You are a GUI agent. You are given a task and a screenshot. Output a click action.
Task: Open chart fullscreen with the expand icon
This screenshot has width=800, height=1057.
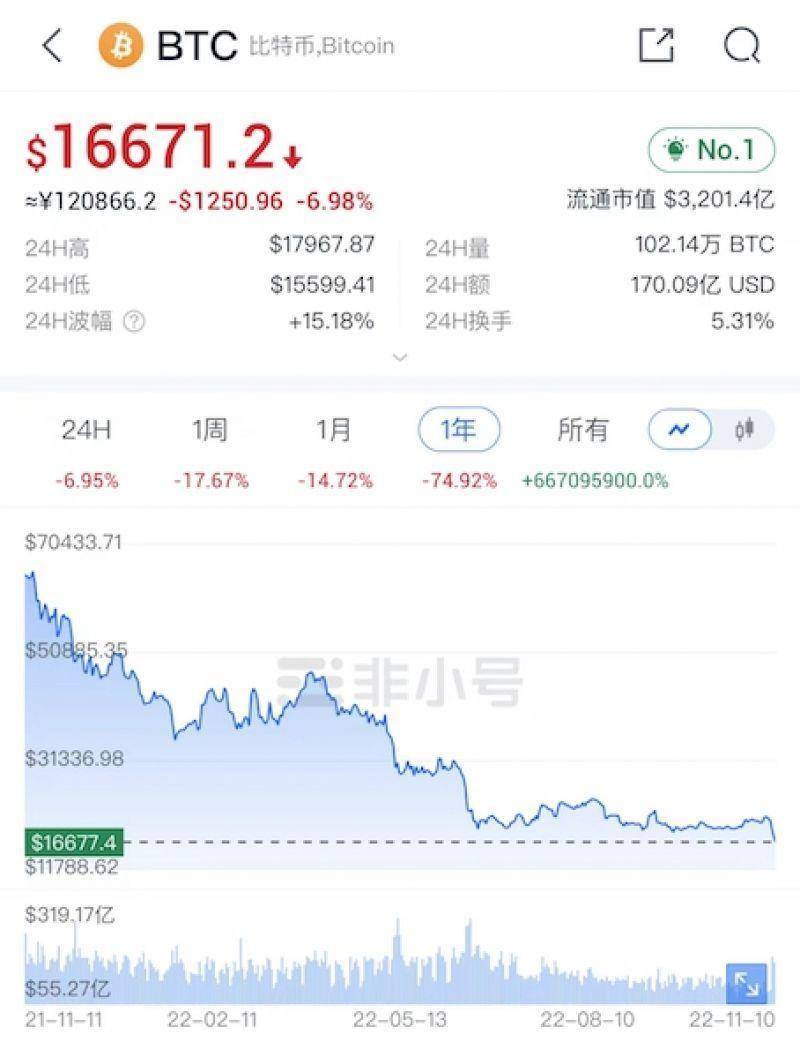[744, 984]
